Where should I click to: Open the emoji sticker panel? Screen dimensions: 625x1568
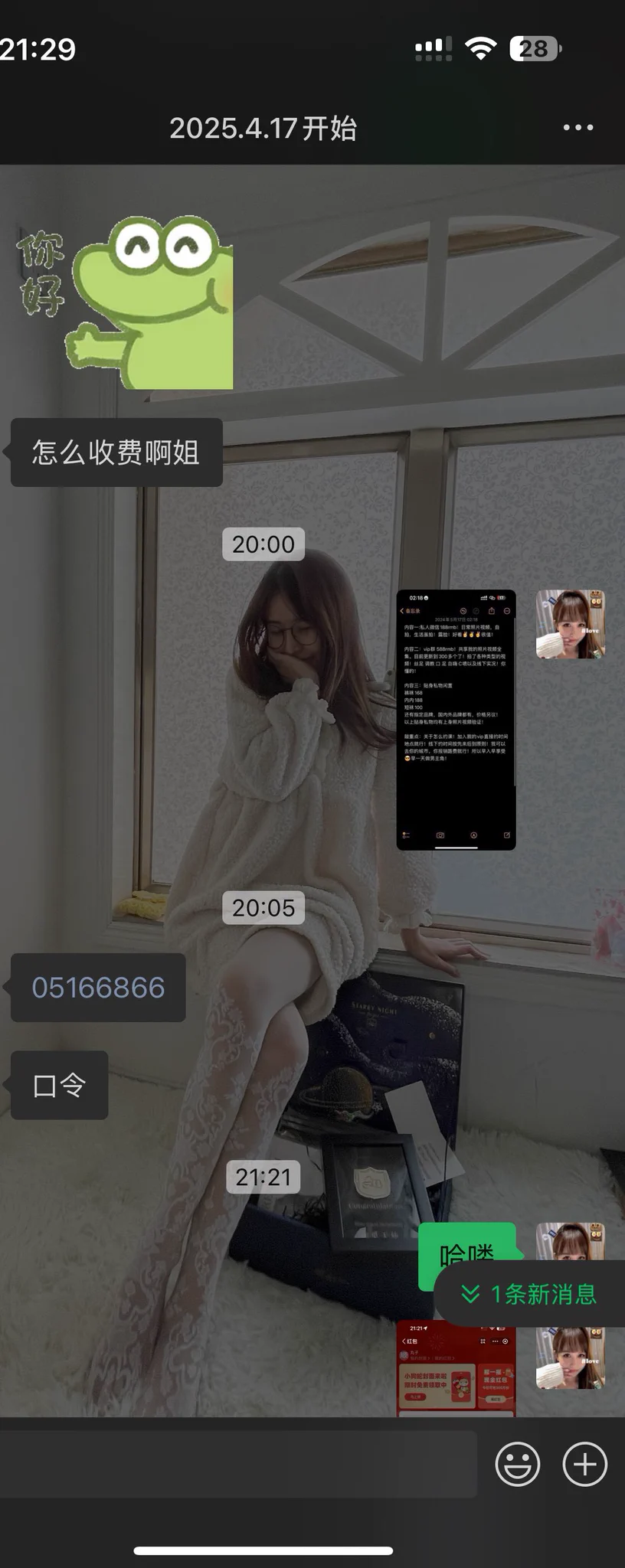pyautogui.click(x=518, y=1464)
